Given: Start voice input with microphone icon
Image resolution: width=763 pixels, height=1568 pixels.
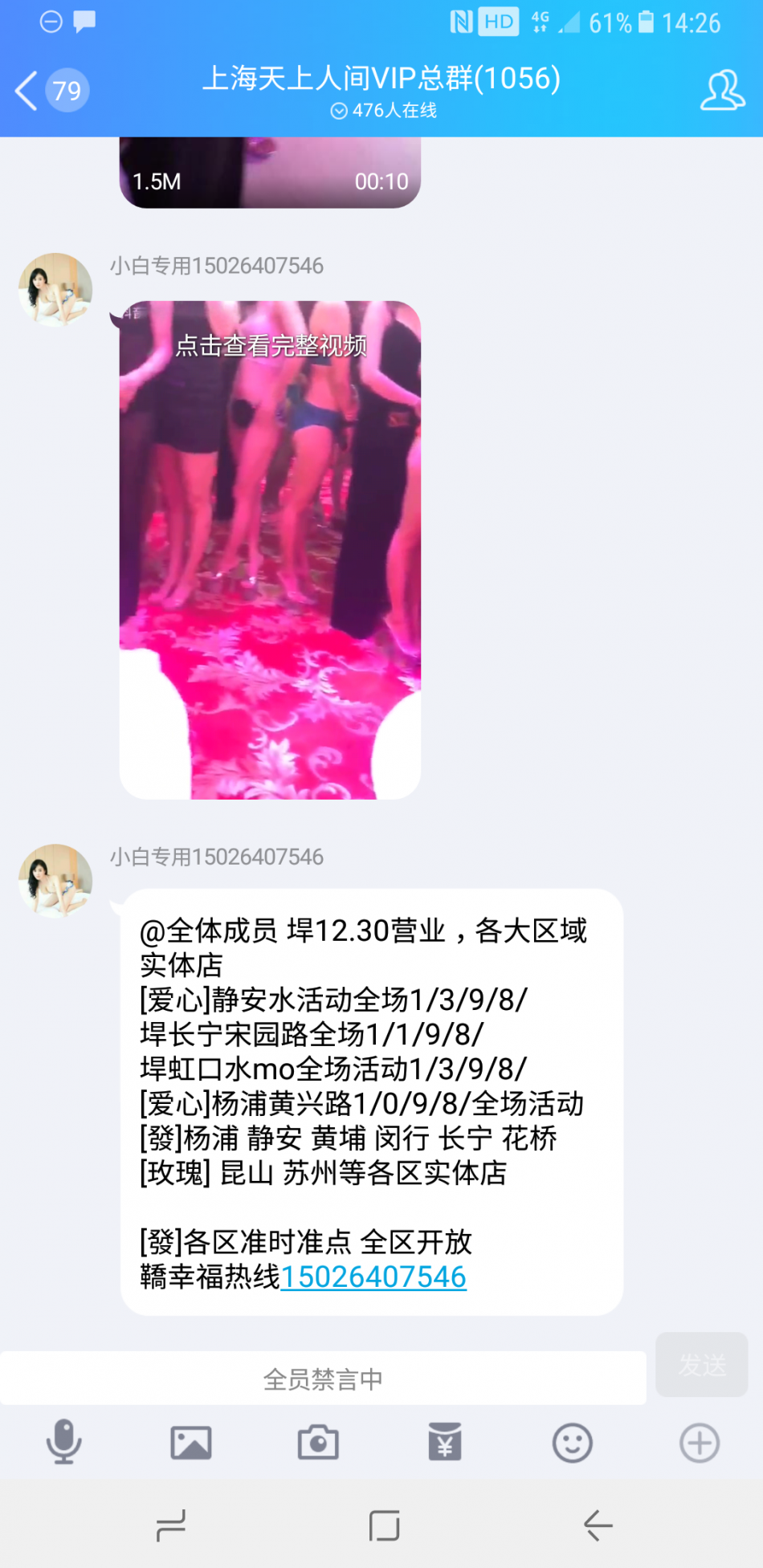Looking at the screenshot, I should [x=63, y=1443].
